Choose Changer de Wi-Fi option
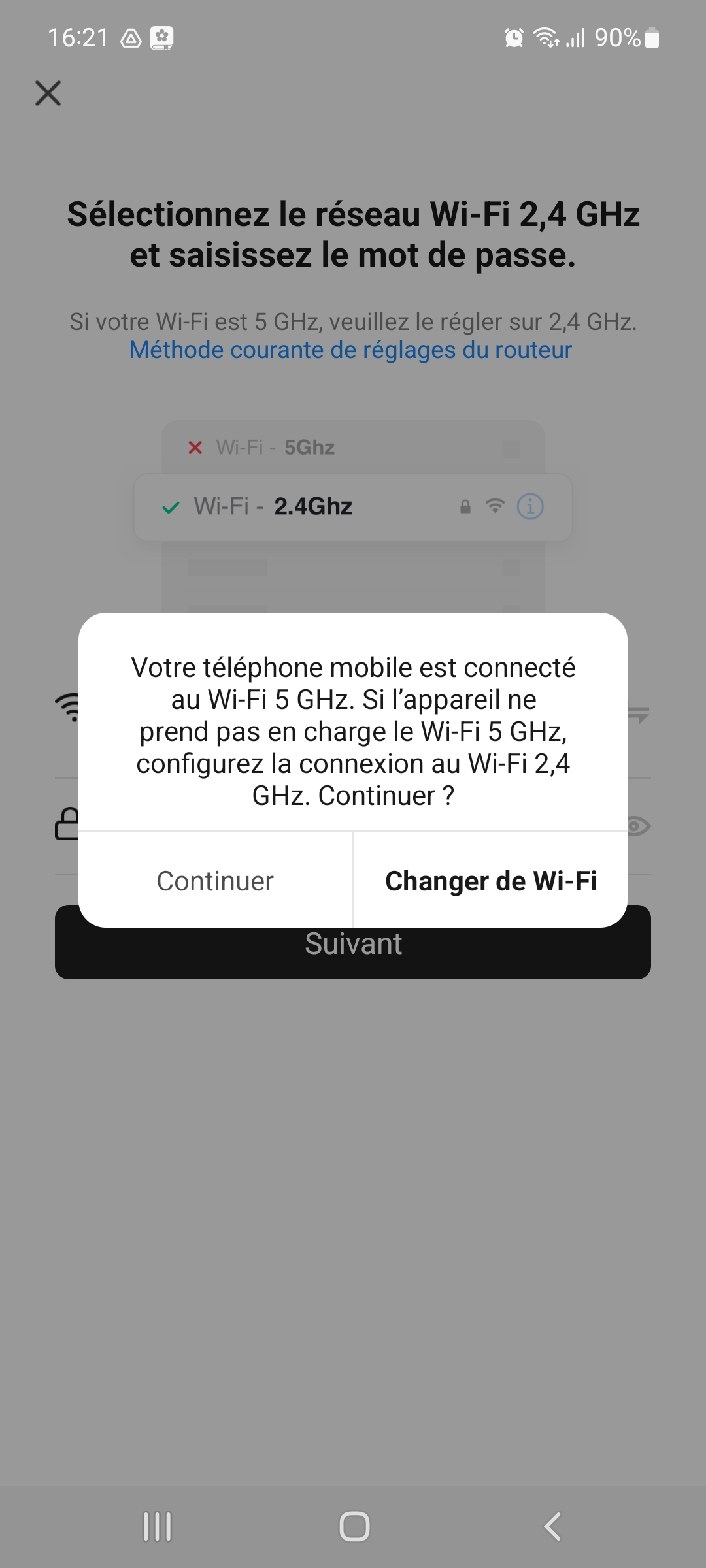This screenshot has height=1568, width=706. point(491,881)
